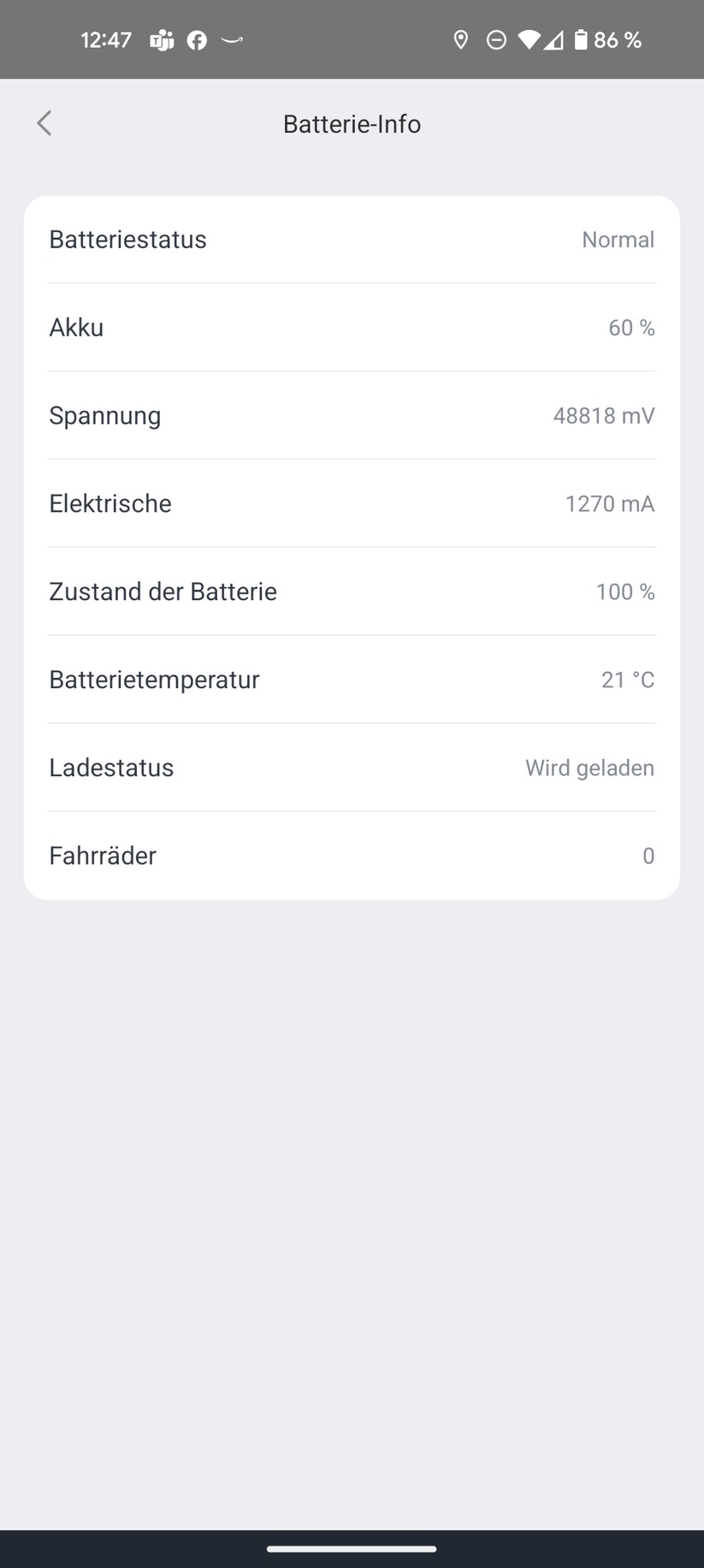Image resolution: width=704 pixels, height=1568 pixels.
Task: Select the Elektrische row showing 1270 mA
Action: [x=352, y=503]
